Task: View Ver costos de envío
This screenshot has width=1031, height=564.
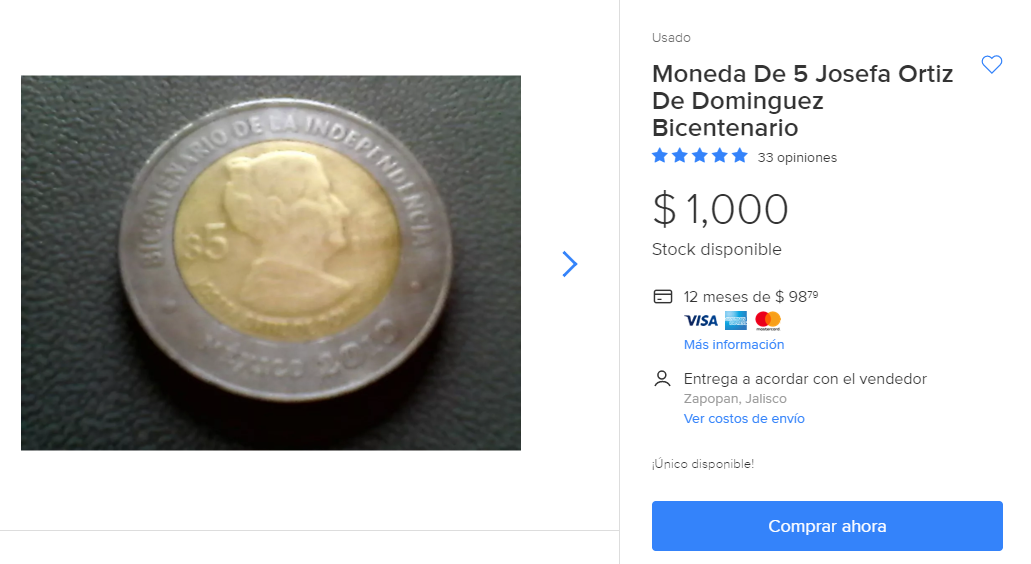Action: [x=744, y=419]
